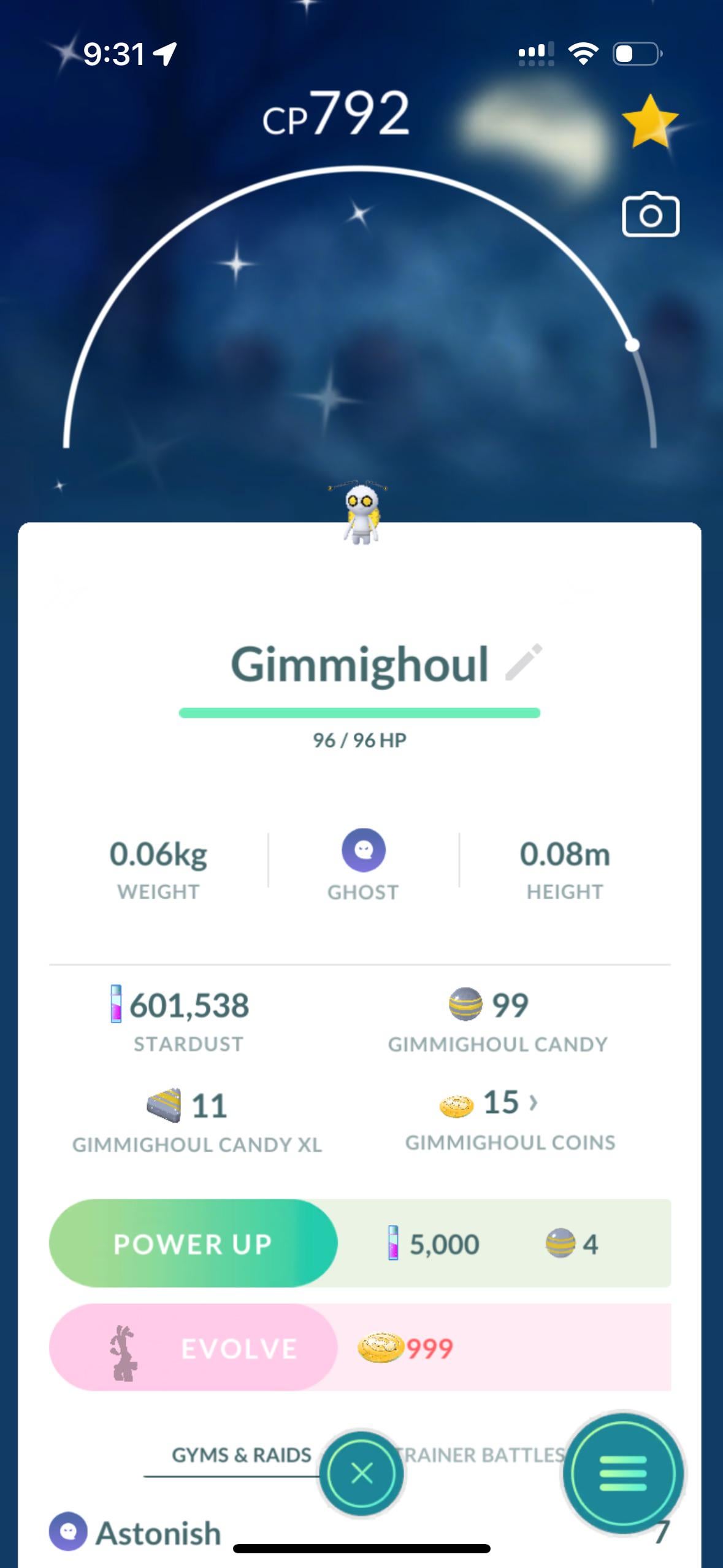Open the green options menu button
The image size is (723, 1568).
click(x=622, y=1473)
